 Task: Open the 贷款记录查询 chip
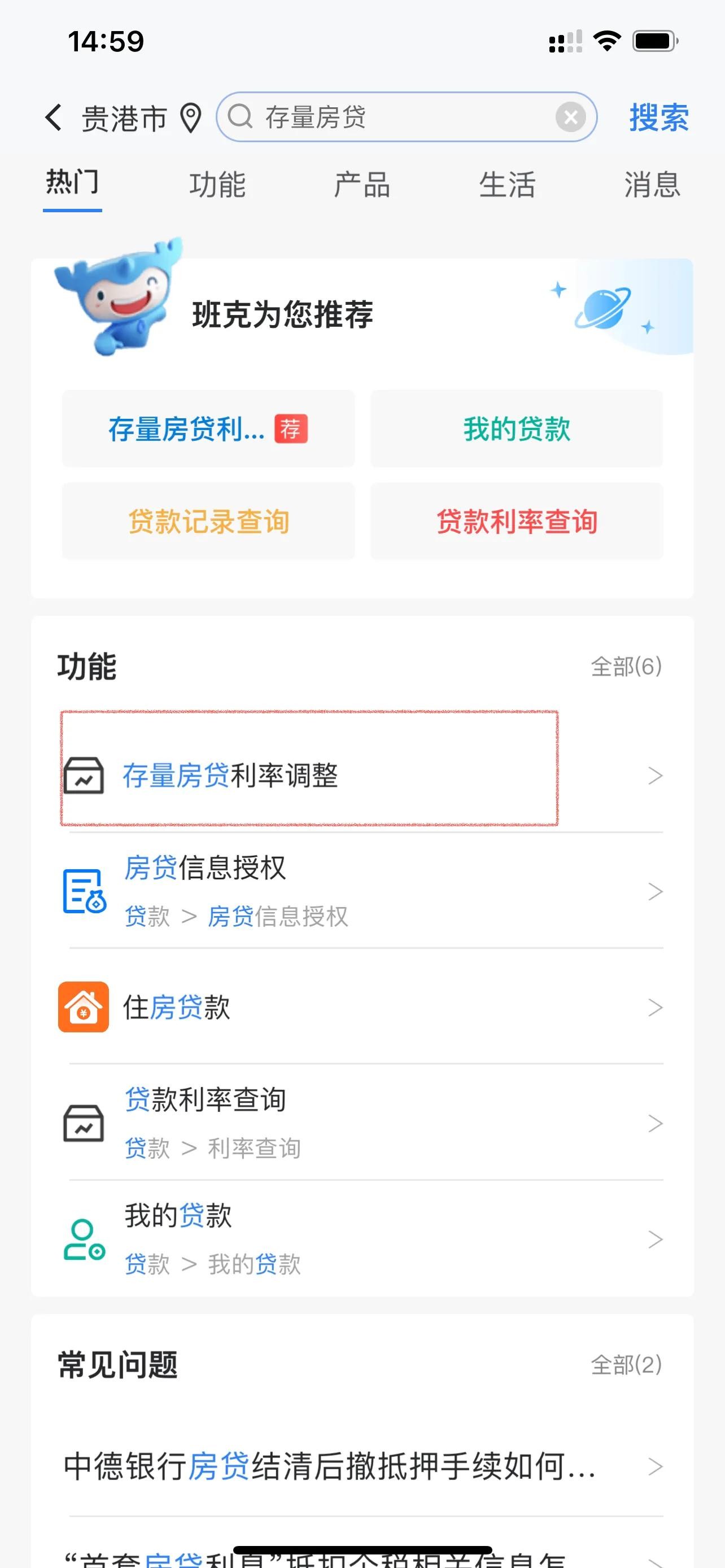208,522
